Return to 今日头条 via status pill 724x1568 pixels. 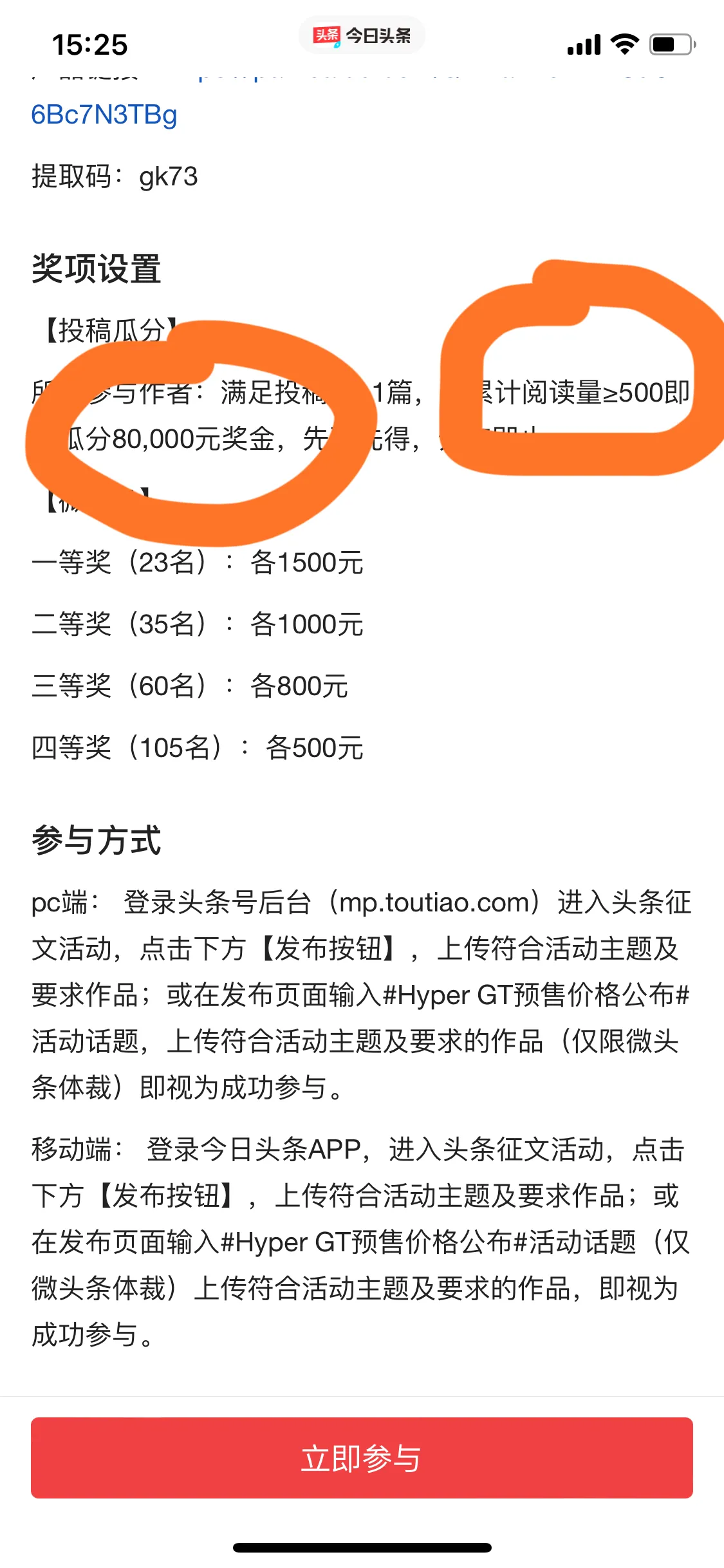[362, 35]
